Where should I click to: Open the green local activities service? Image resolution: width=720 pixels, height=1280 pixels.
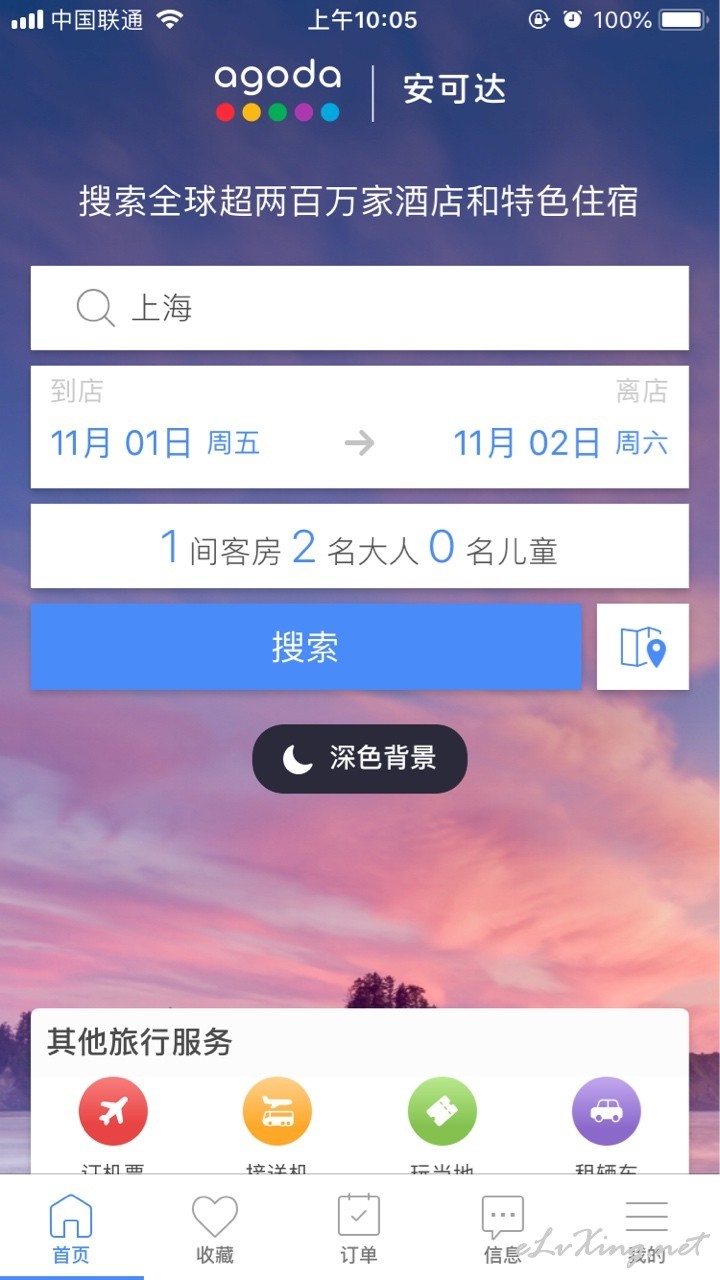tap(442, 1112)
